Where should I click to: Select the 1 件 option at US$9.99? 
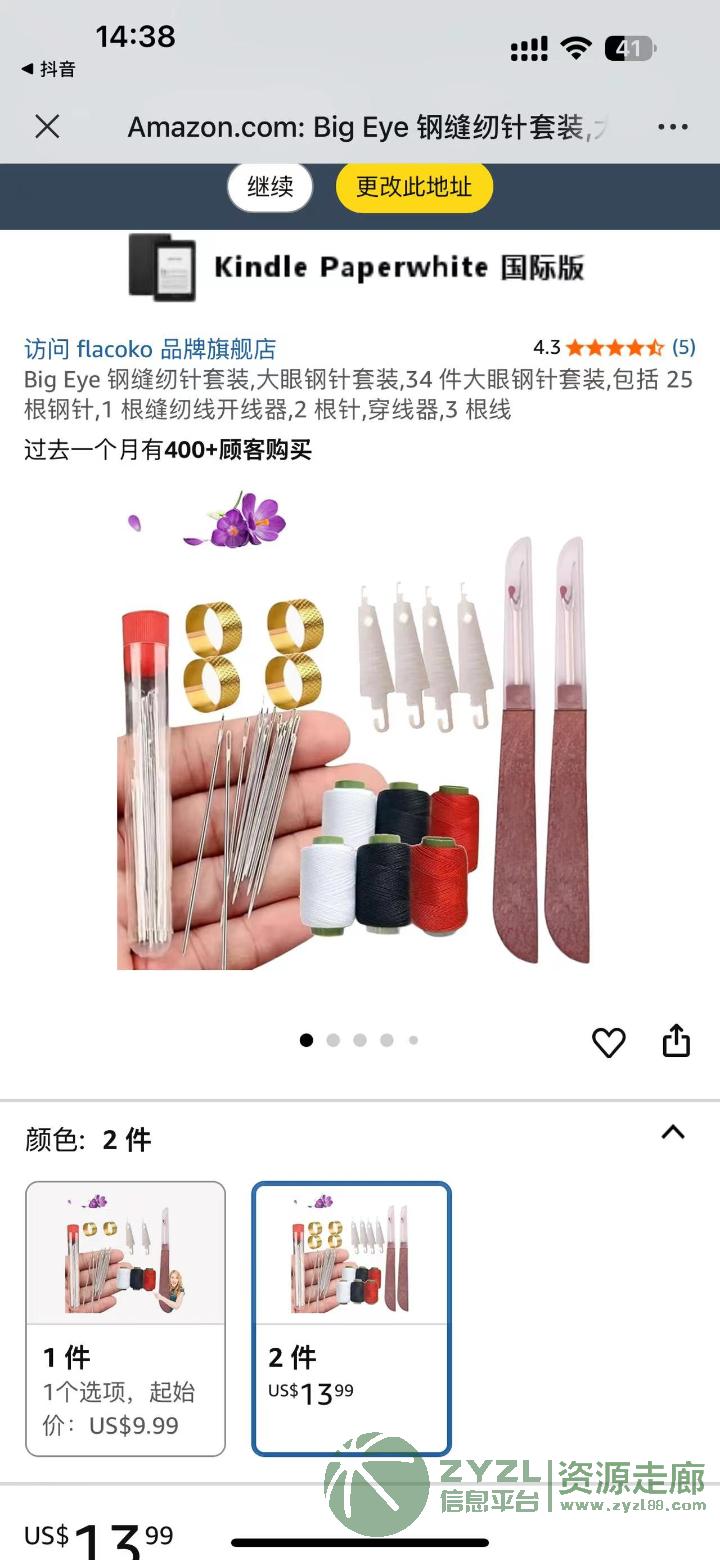tap(125, 1318)
